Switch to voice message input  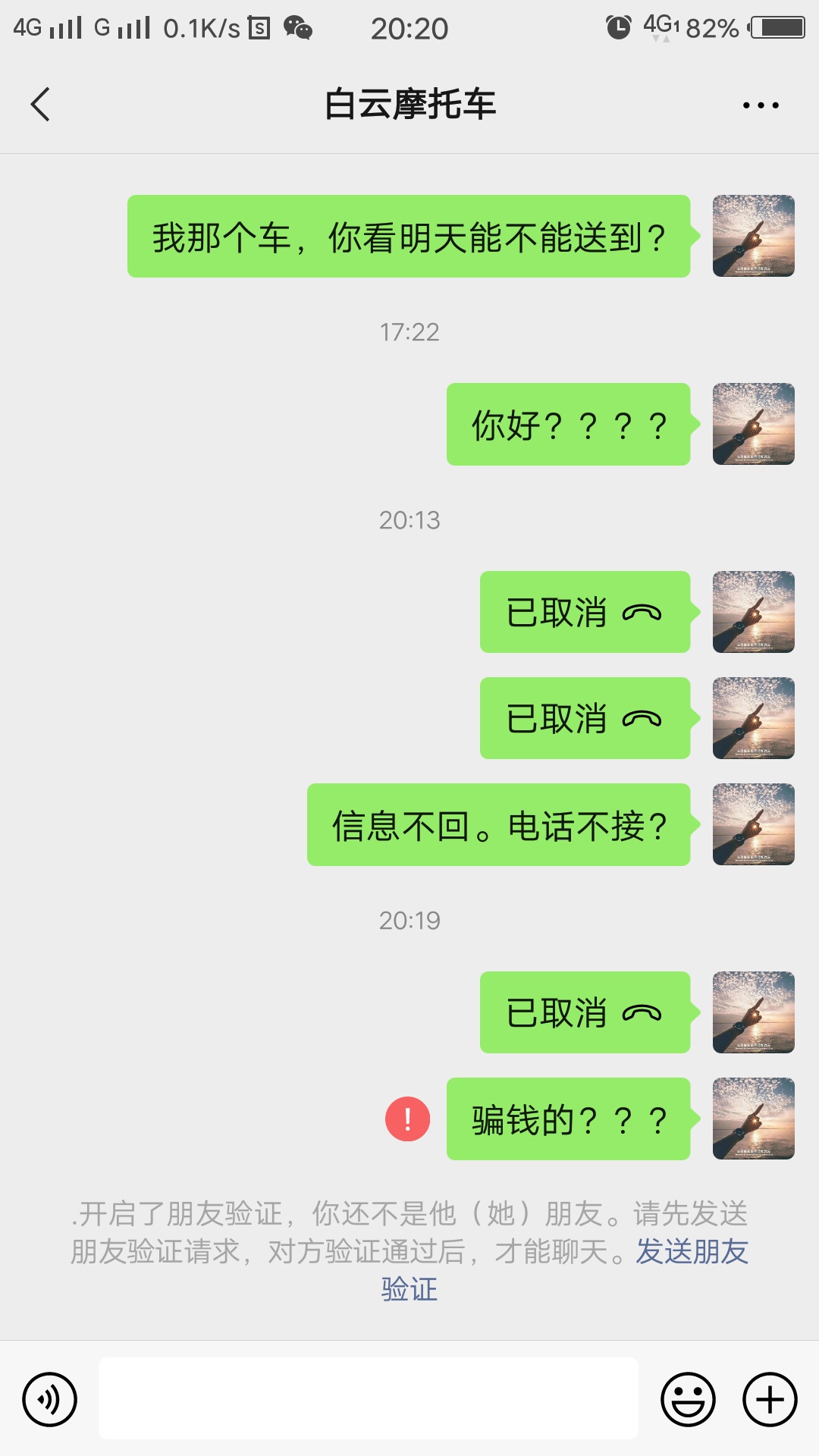(x=50, y=1399)
